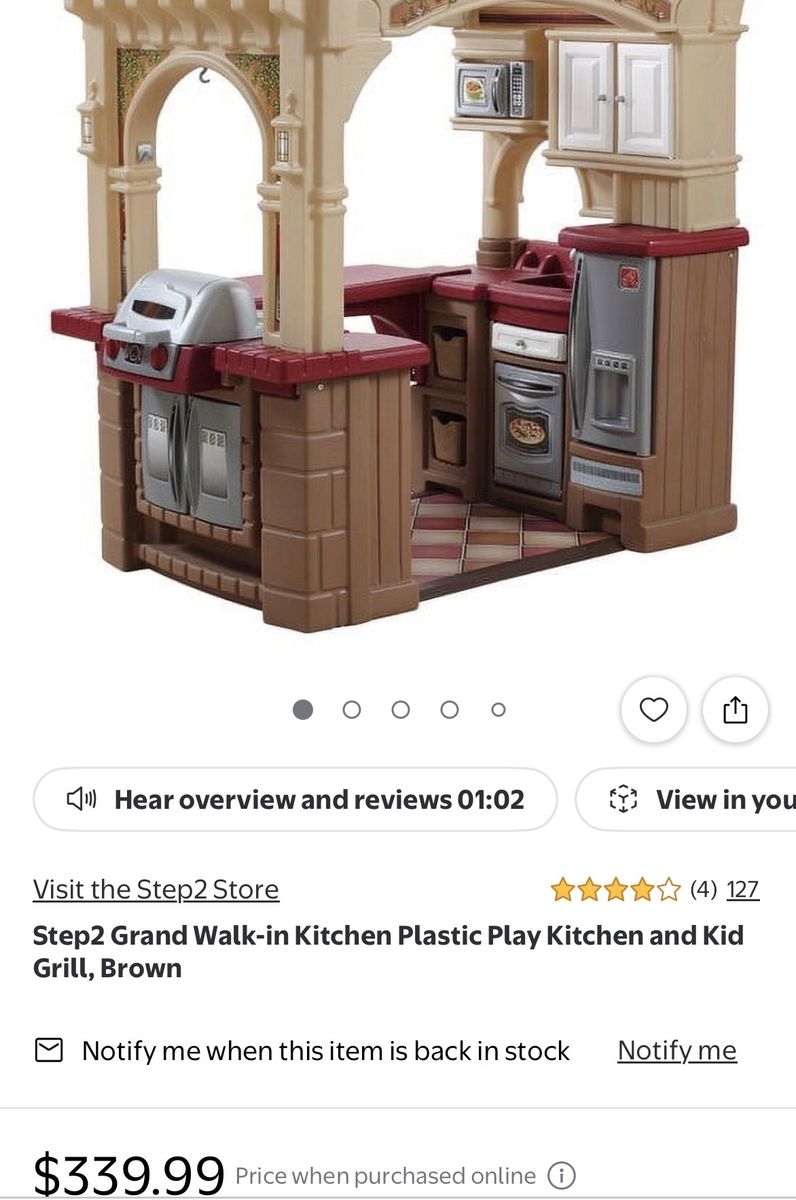Open the 127 reviews link
The height and width of the screenshot is (1200, 796).
point(743,889)
